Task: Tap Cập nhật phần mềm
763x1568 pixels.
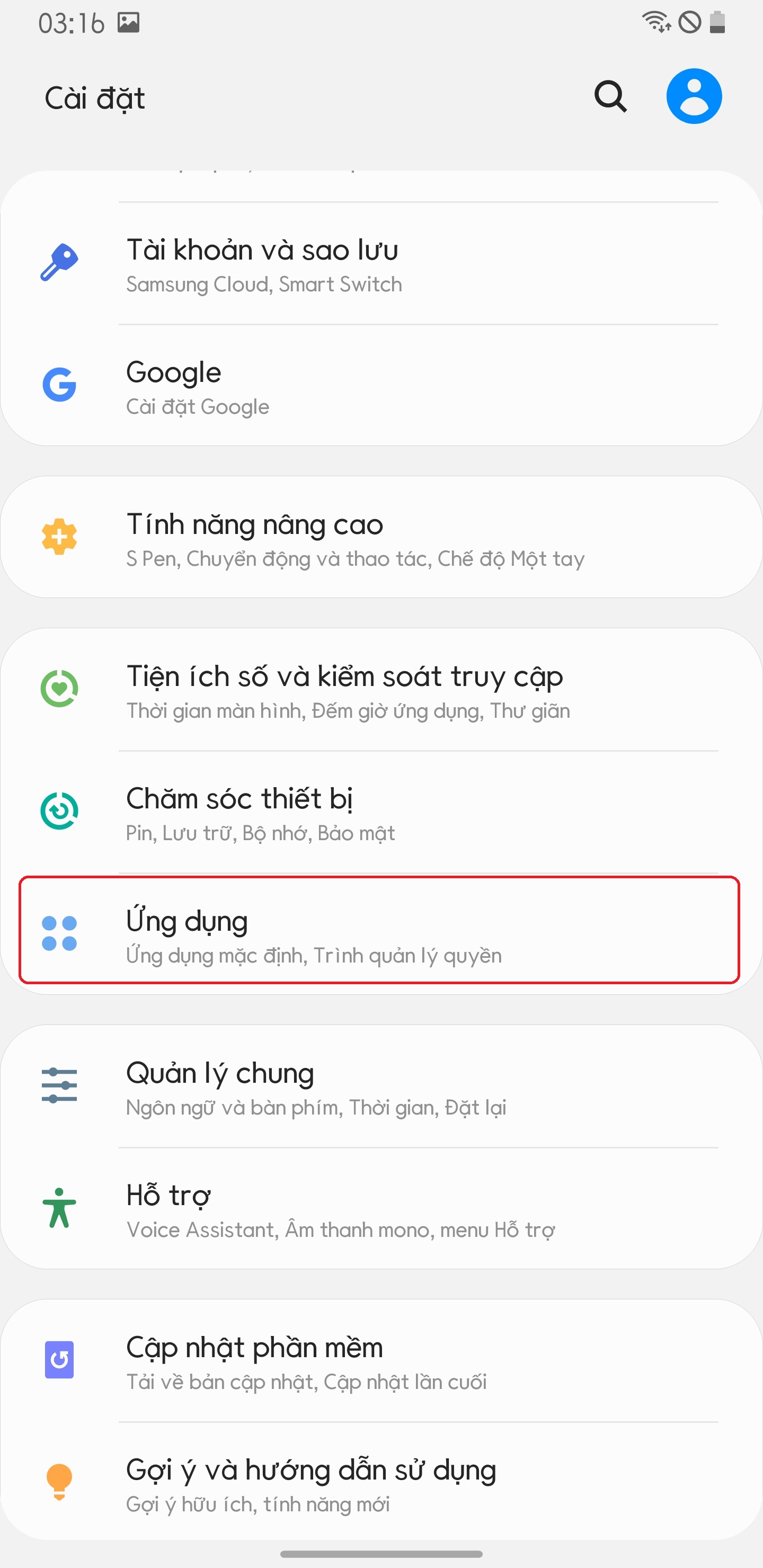Action: [x=381, y=1361]
